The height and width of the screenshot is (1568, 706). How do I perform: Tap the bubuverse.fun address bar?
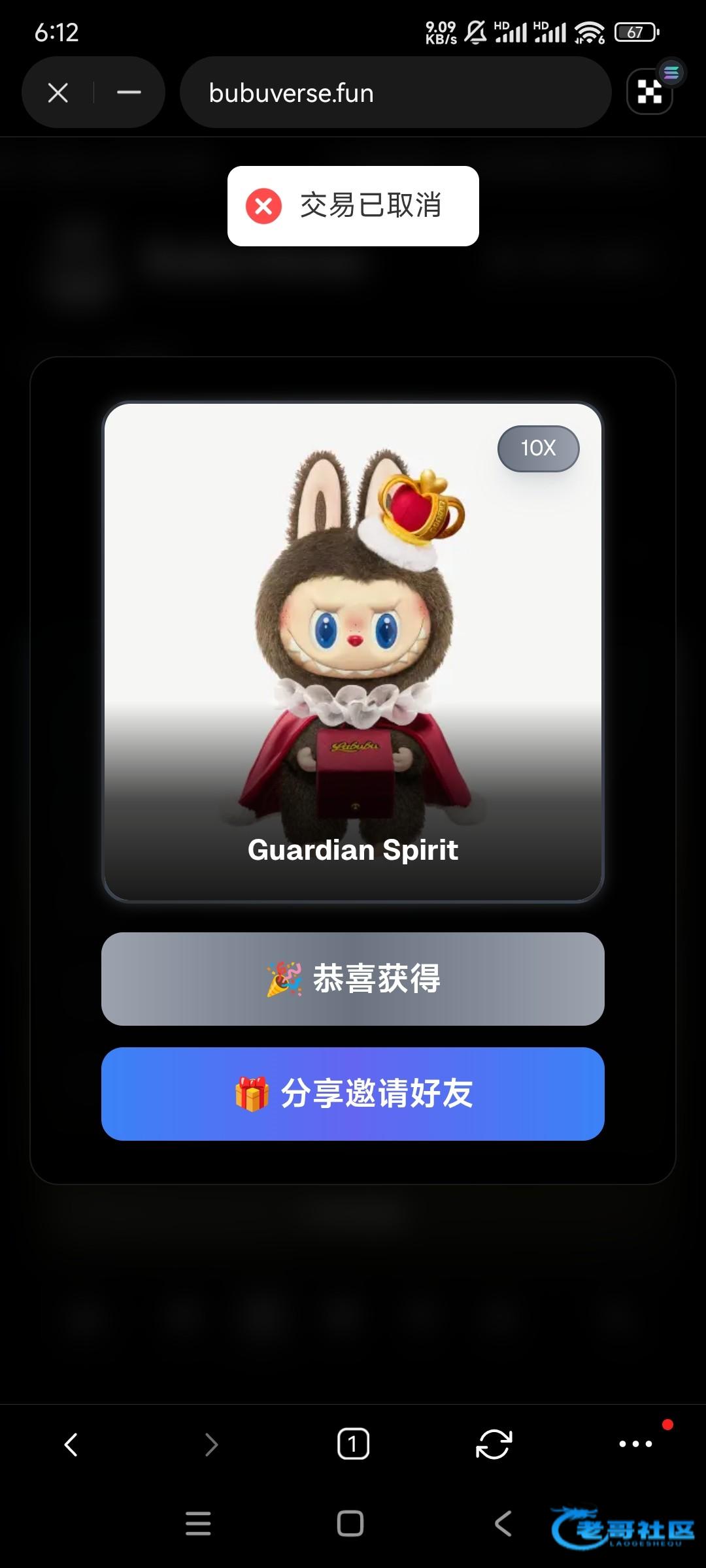[395, 93]
